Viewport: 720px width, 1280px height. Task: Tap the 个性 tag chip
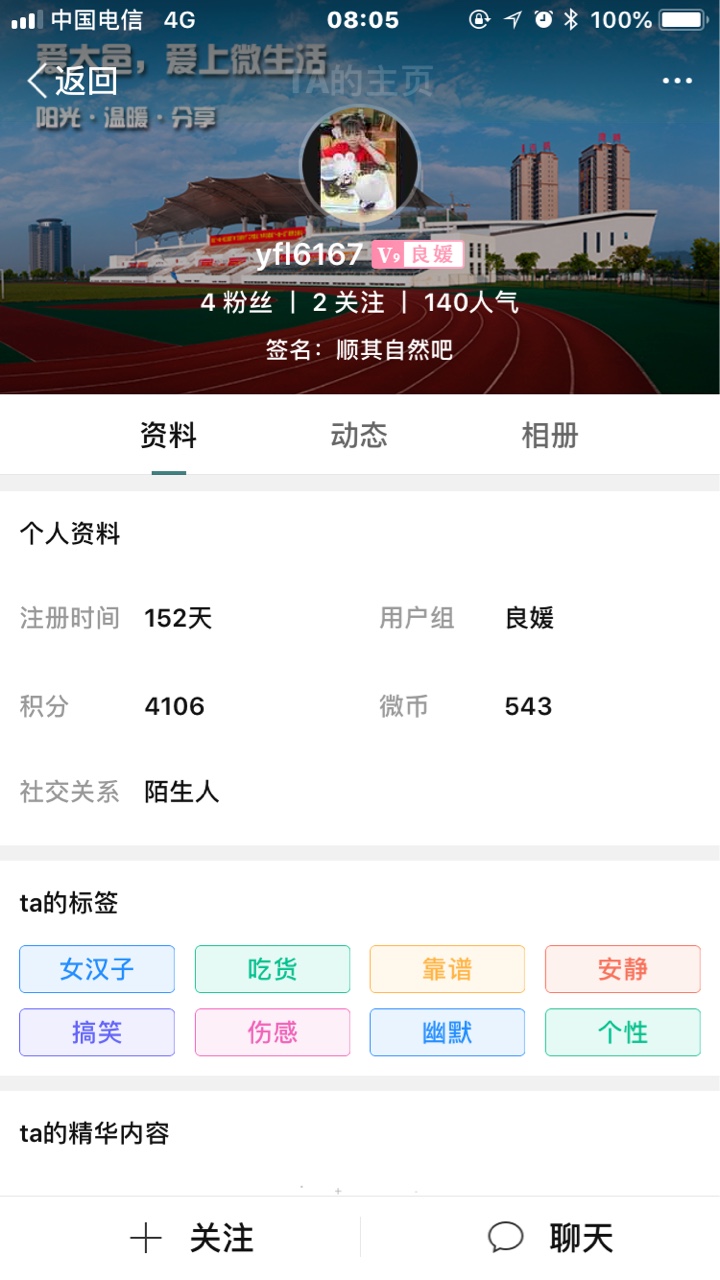pyautogui.click(x=622, y=1032)
